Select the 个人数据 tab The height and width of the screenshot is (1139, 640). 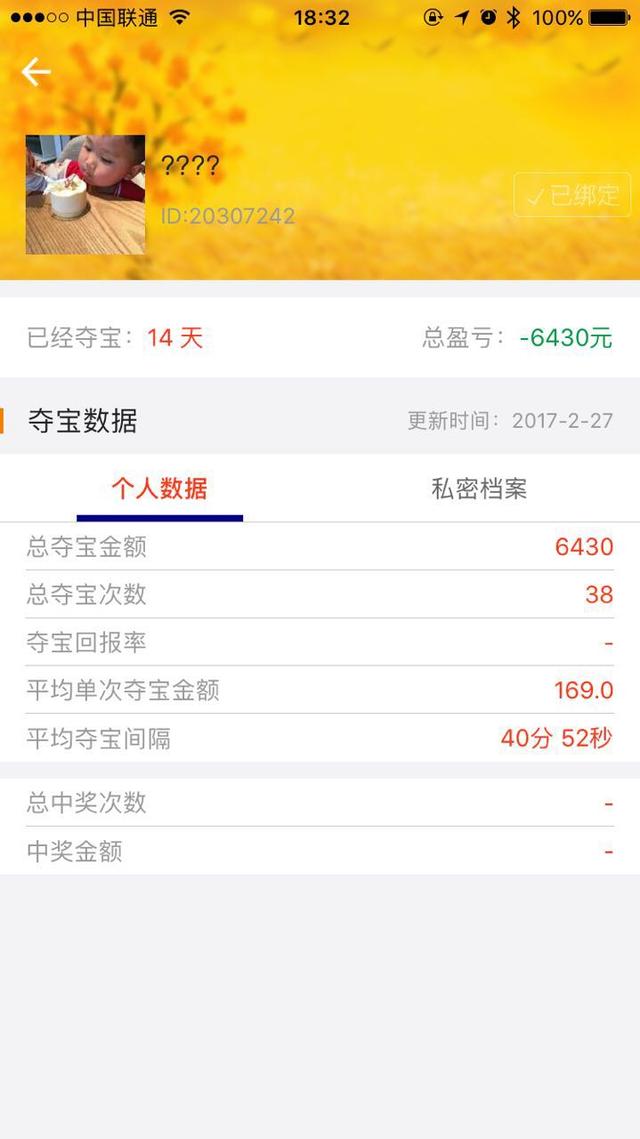(159, 489)
